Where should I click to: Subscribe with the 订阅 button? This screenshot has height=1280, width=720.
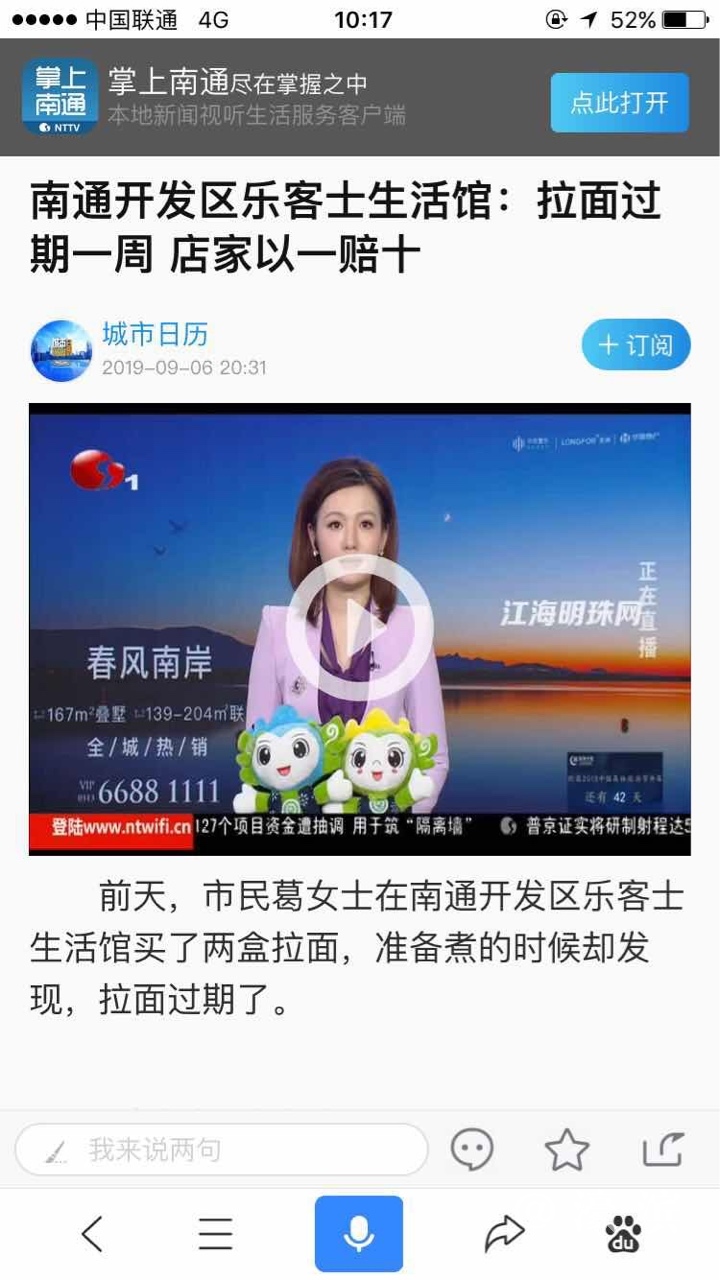click(636, 346)
